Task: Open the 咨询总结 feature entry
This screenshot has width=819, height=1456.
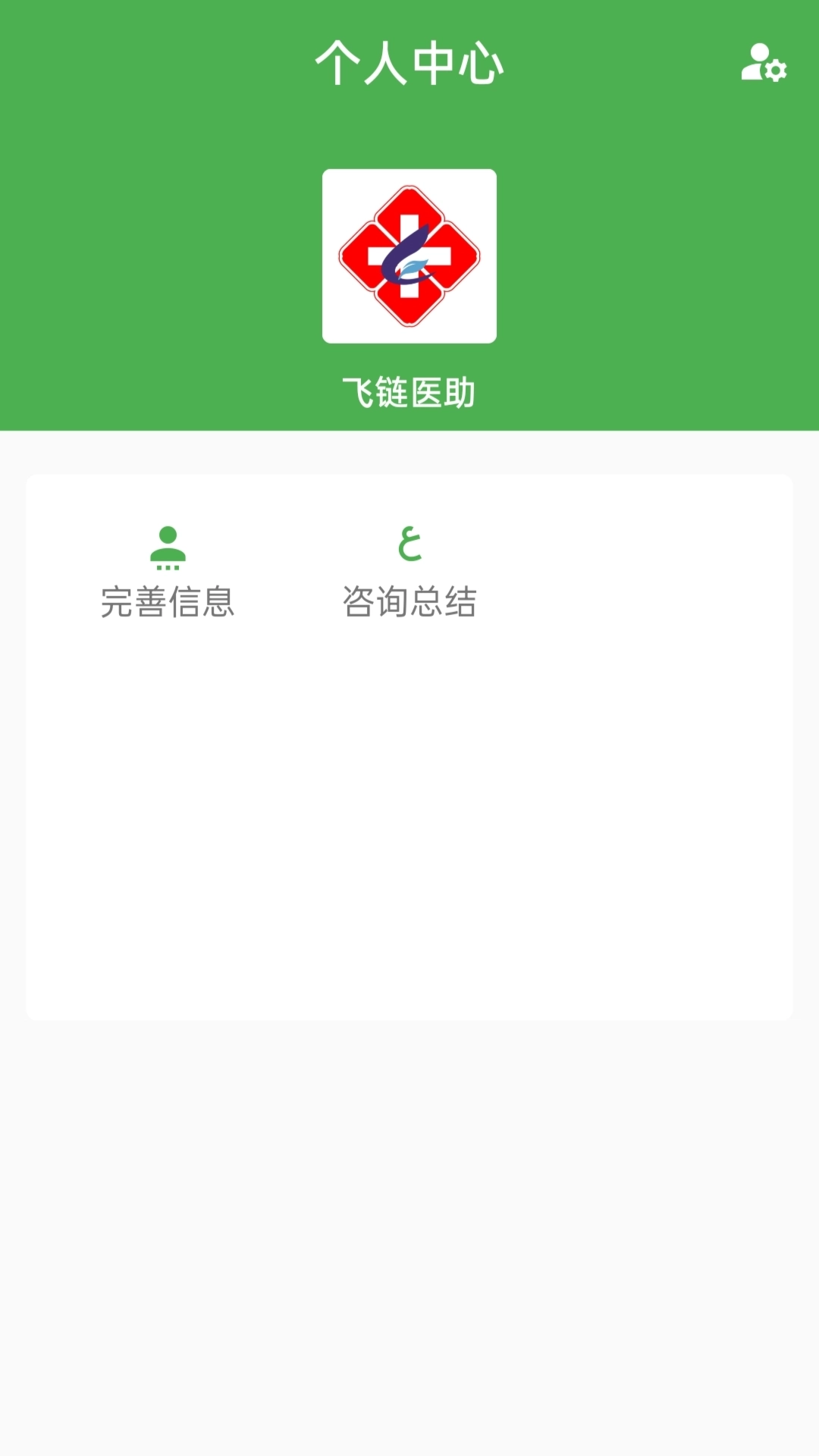Action: [410, 573]
